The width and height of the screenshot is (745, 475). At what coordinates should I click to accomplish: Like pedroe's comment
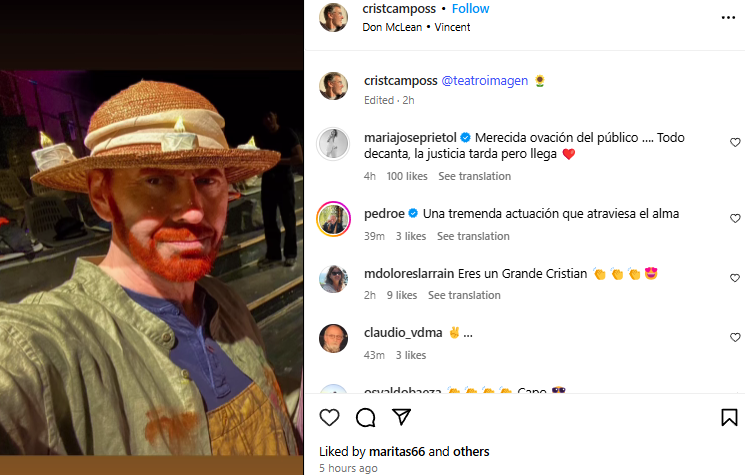coord(735,218)
